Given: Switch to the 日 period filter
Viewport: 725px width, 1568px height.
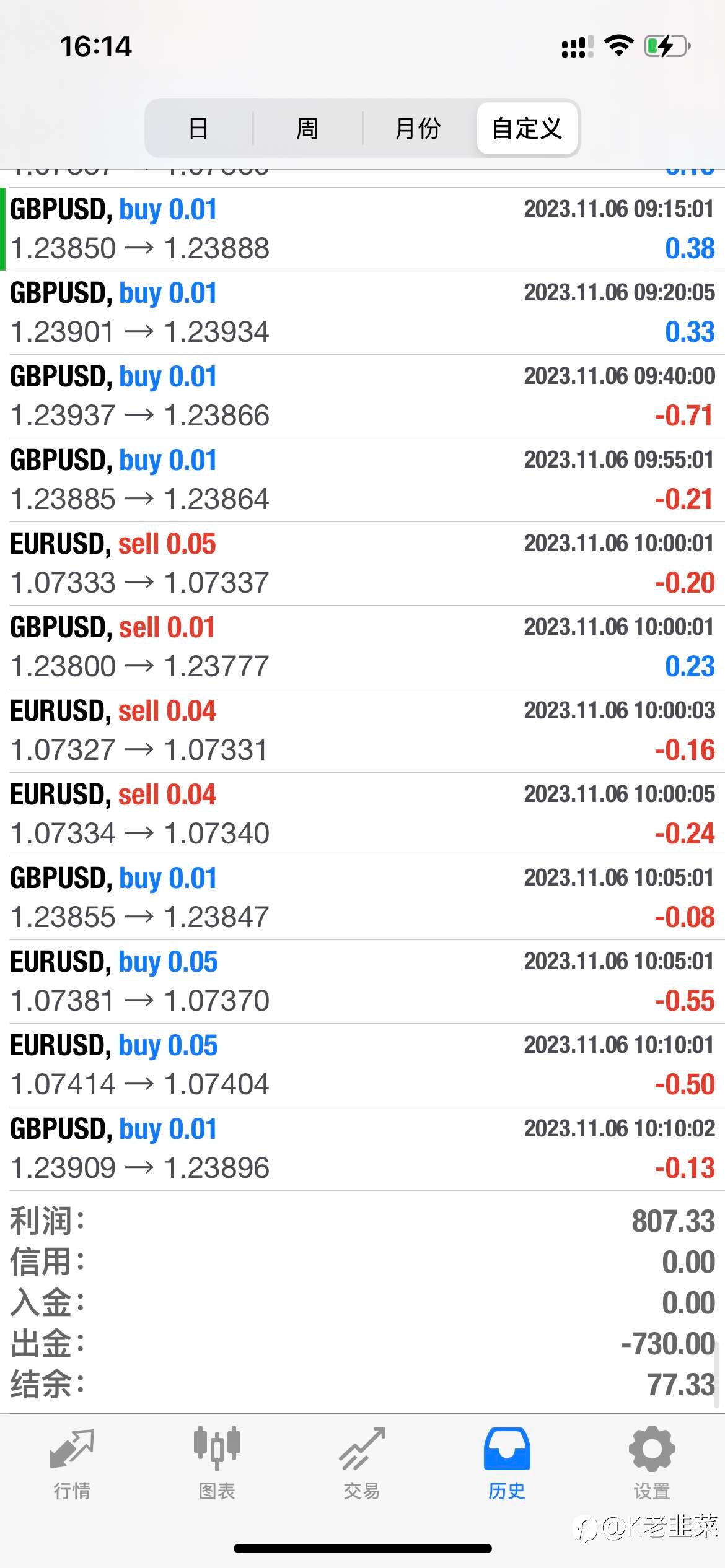Looking at the screenshot, I should [199, 128].
